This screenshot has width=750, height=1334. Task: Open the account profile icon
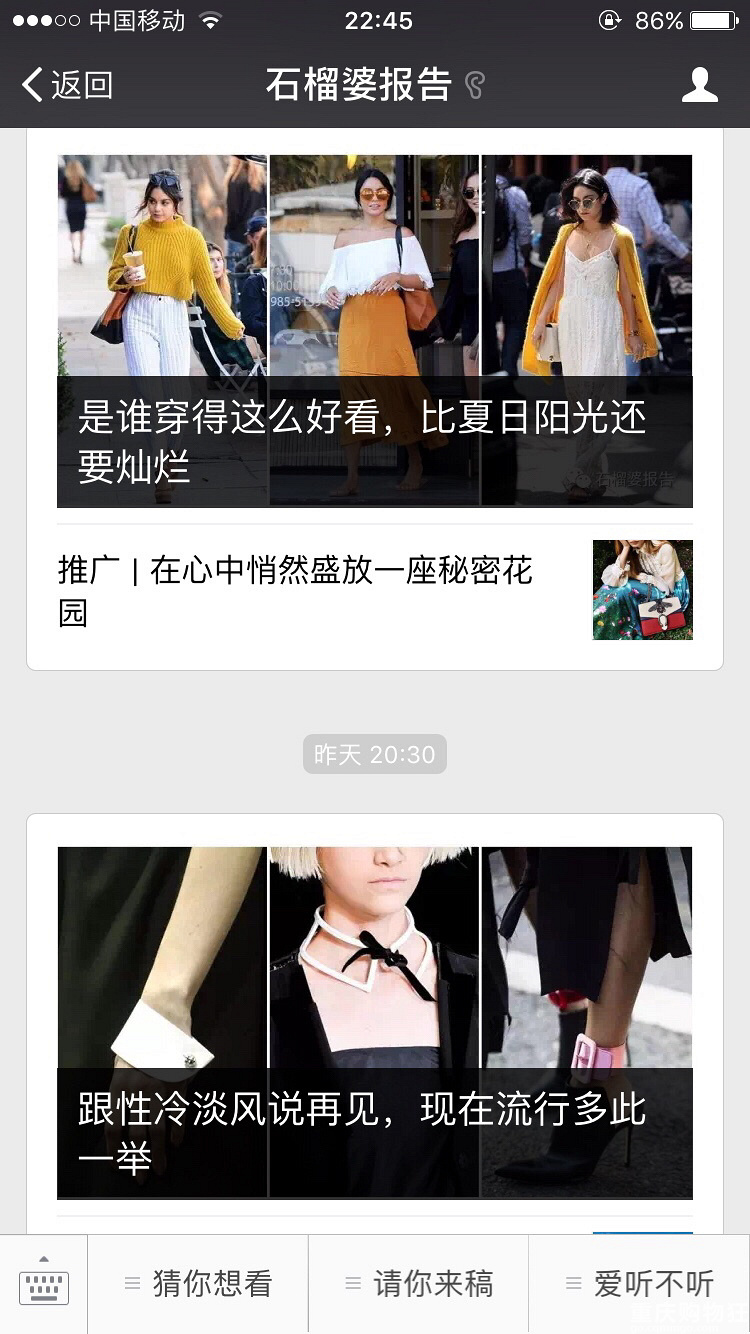(x=699, y=85)
